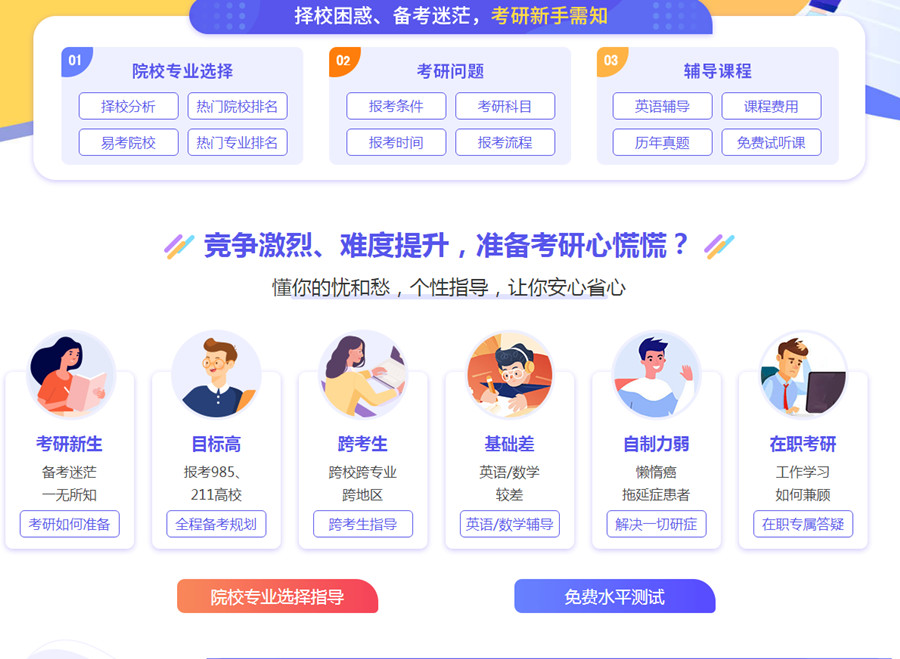Tap 考研如何准备 under 考研新生
Screen dimensions: 900x659
pos(69,524)
